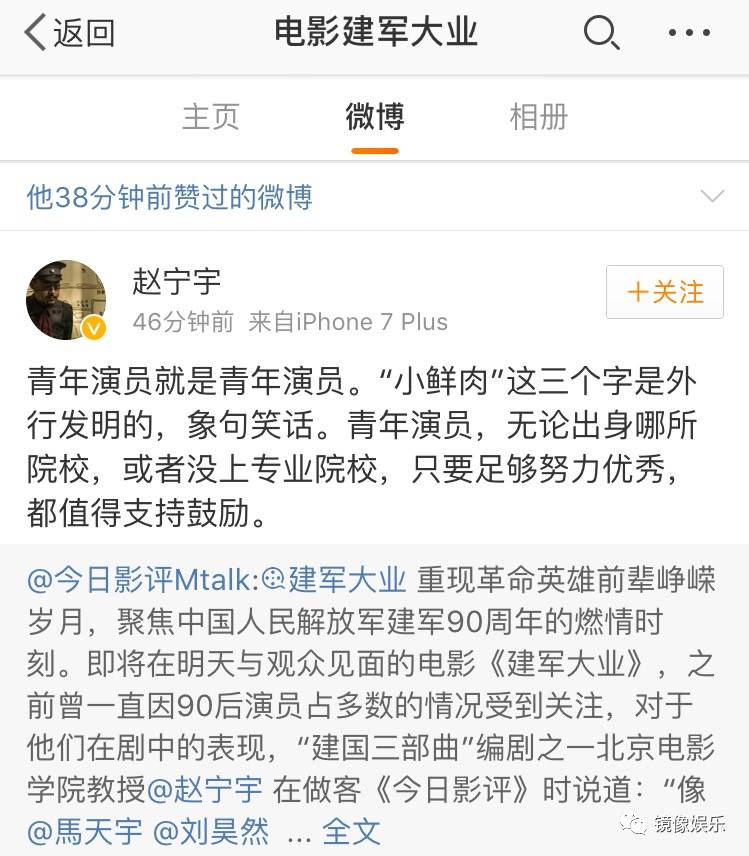The height and width of the screenshot is (856, 749).
Task: Expand the 他38分钟前赞过的微博 chevron
Action: tap(712, 196)
